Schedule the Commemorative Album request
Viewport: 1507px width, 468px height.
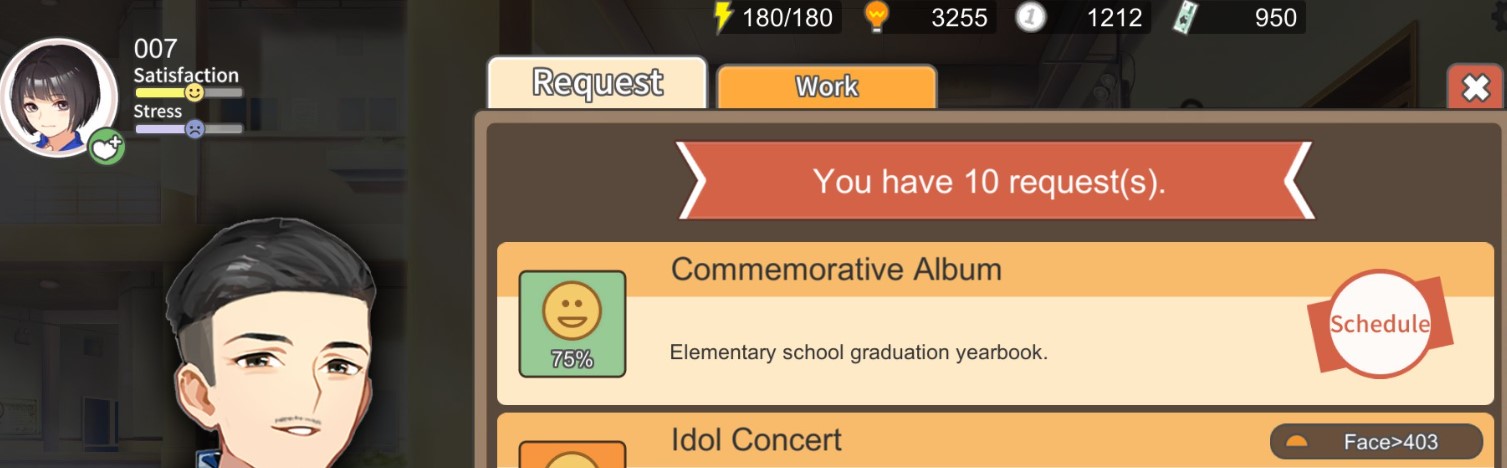coord(1379,324)
